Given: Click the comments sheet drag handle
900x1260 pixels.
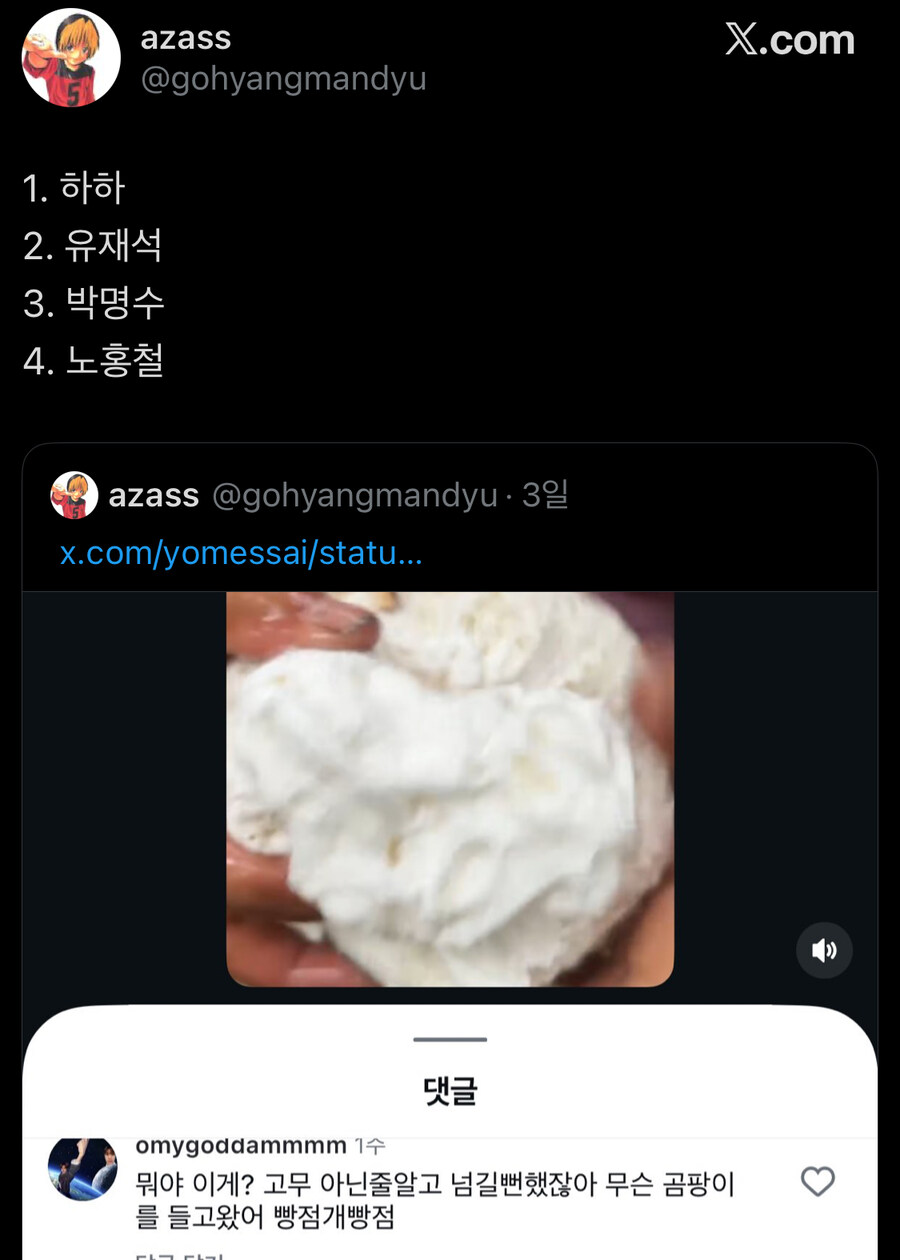Looking at the screenshot, I should point(449,1040).
